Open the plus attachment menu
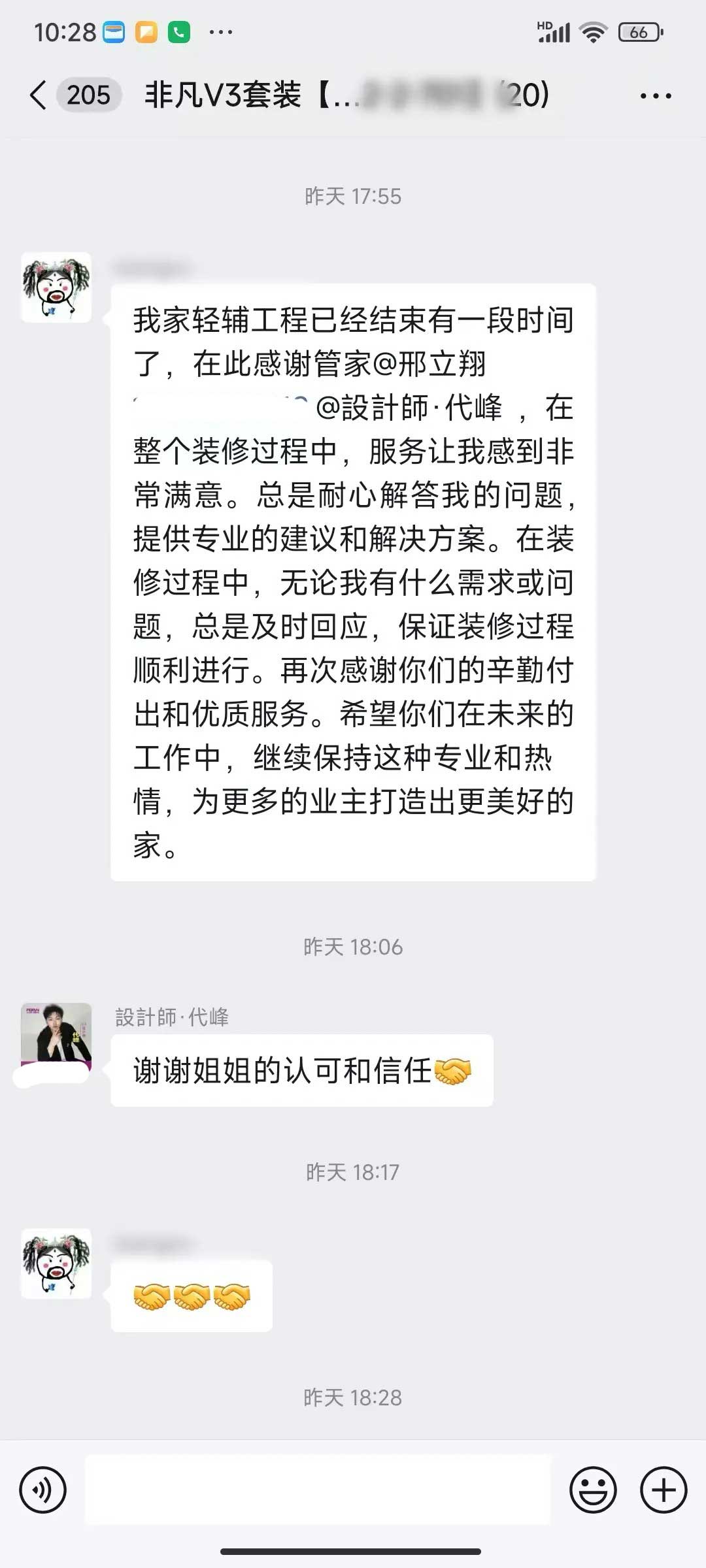 663,1490
